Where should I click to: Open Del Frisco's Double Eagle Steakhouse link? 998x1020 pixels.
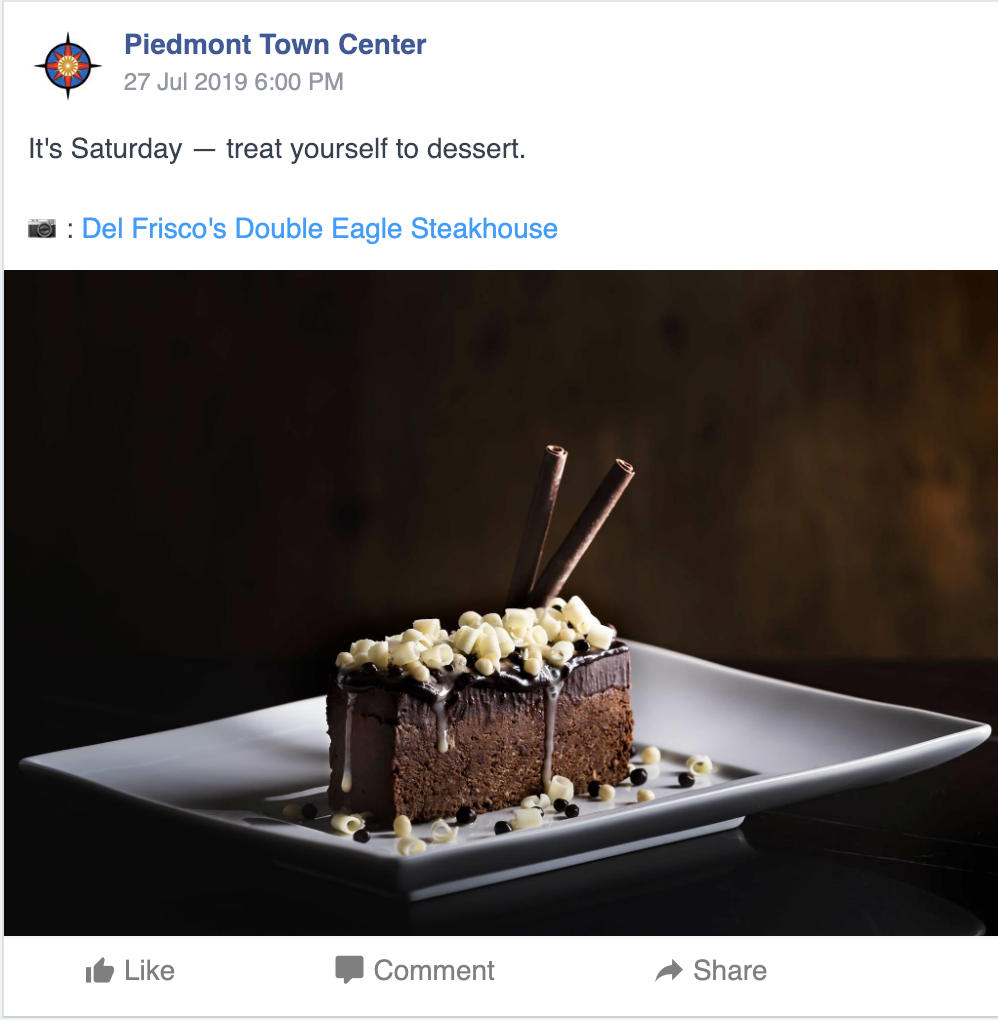[x=319, y=229]
